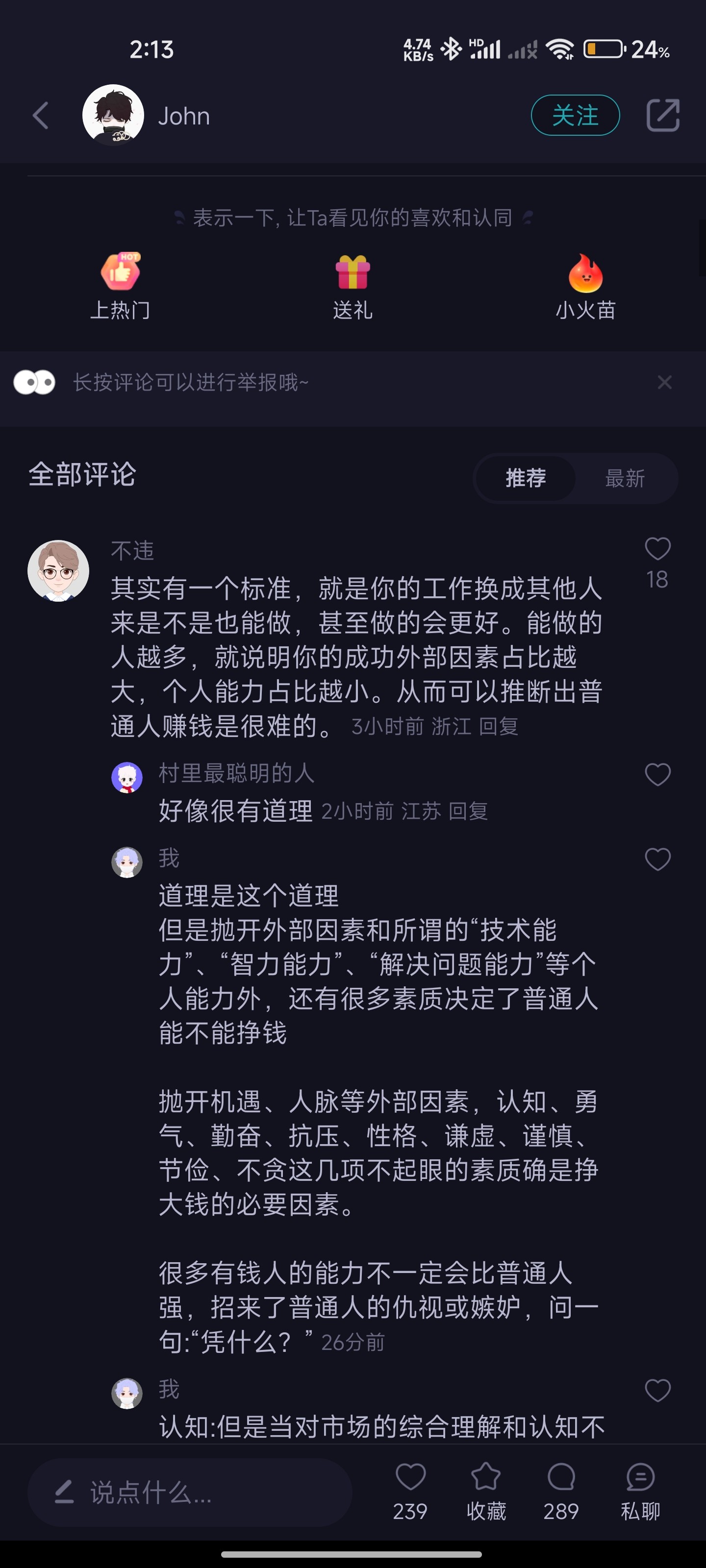The image size is (706, 1568).
Task: Open John's profile avatar
Action: 113,115
